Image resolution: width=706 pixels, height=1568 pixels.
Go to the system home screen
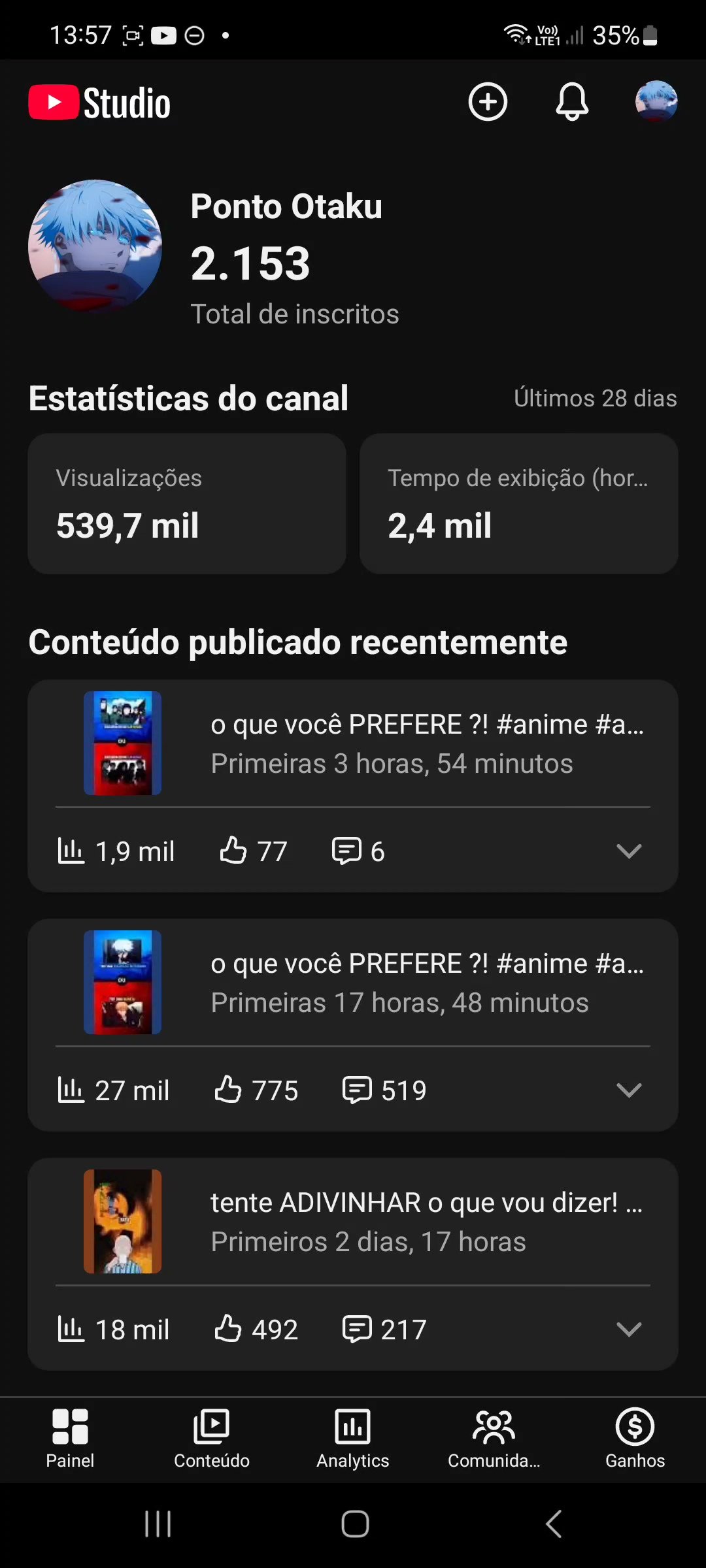tap(355, 1524)
